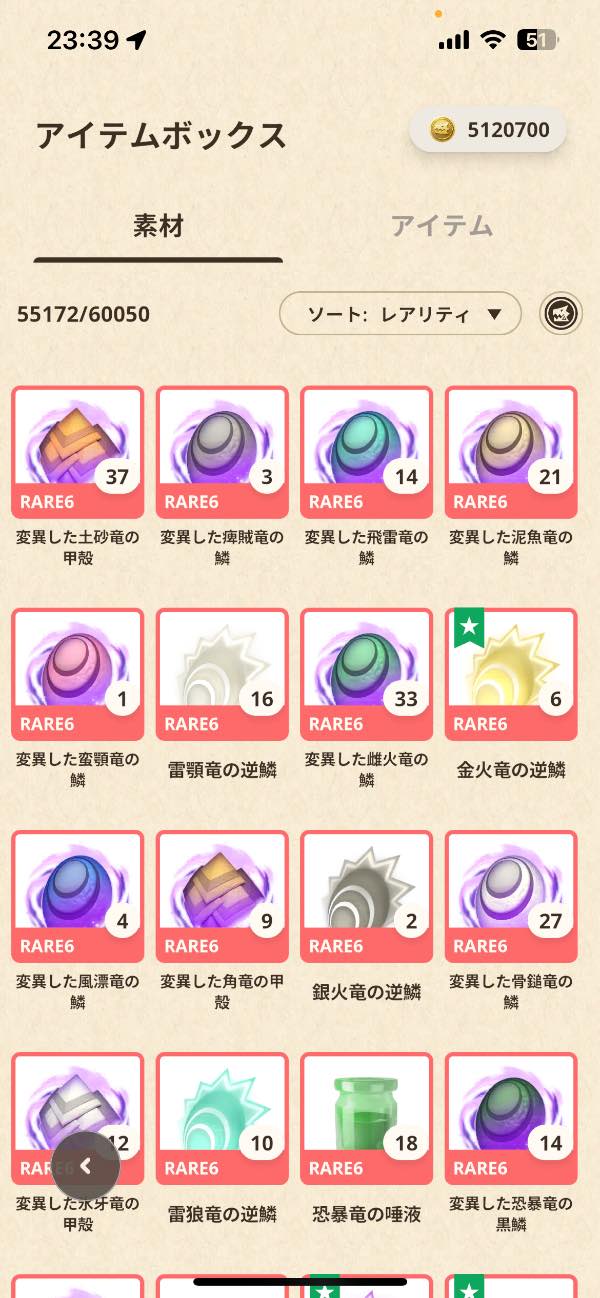Select 変異した飛雷竜の鱗 material
Image resolution: width=600 pixels, height=1298 pixels.
click(x=366, y=452)
